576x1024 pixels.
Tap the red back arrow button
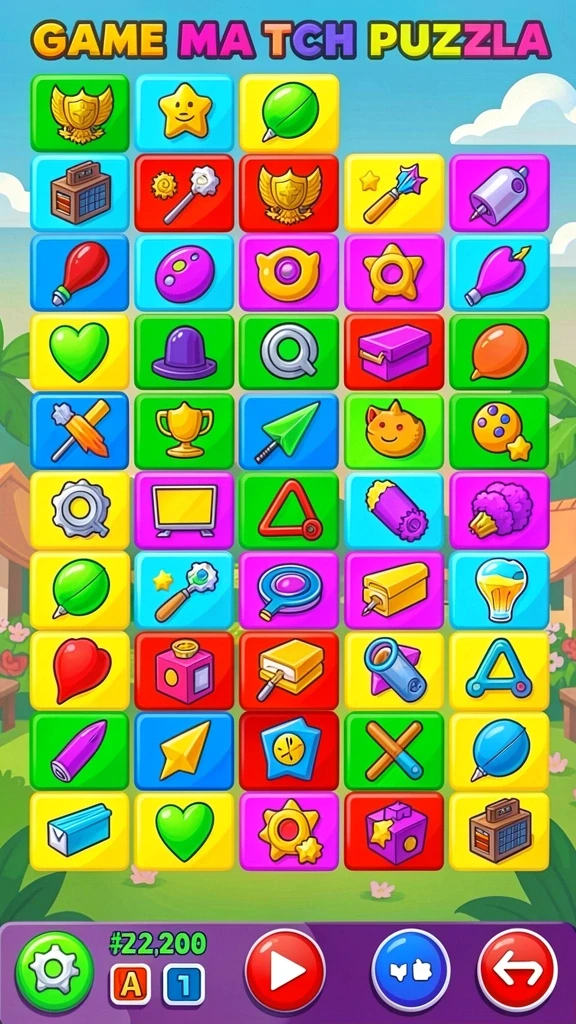point(517,970)
